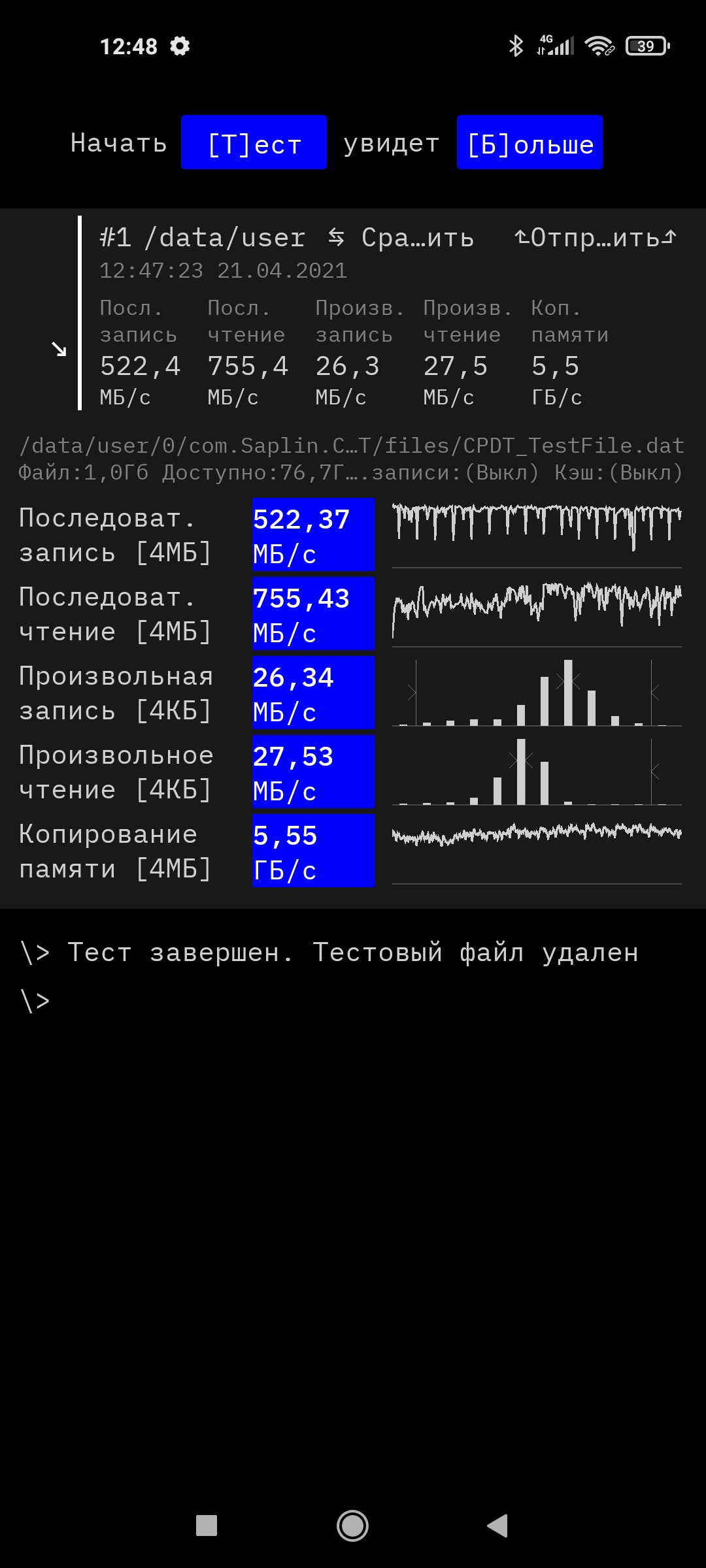Tap the [Т]ест button to start test
This screenshot has width=706, height=1568.
[254, 142]
